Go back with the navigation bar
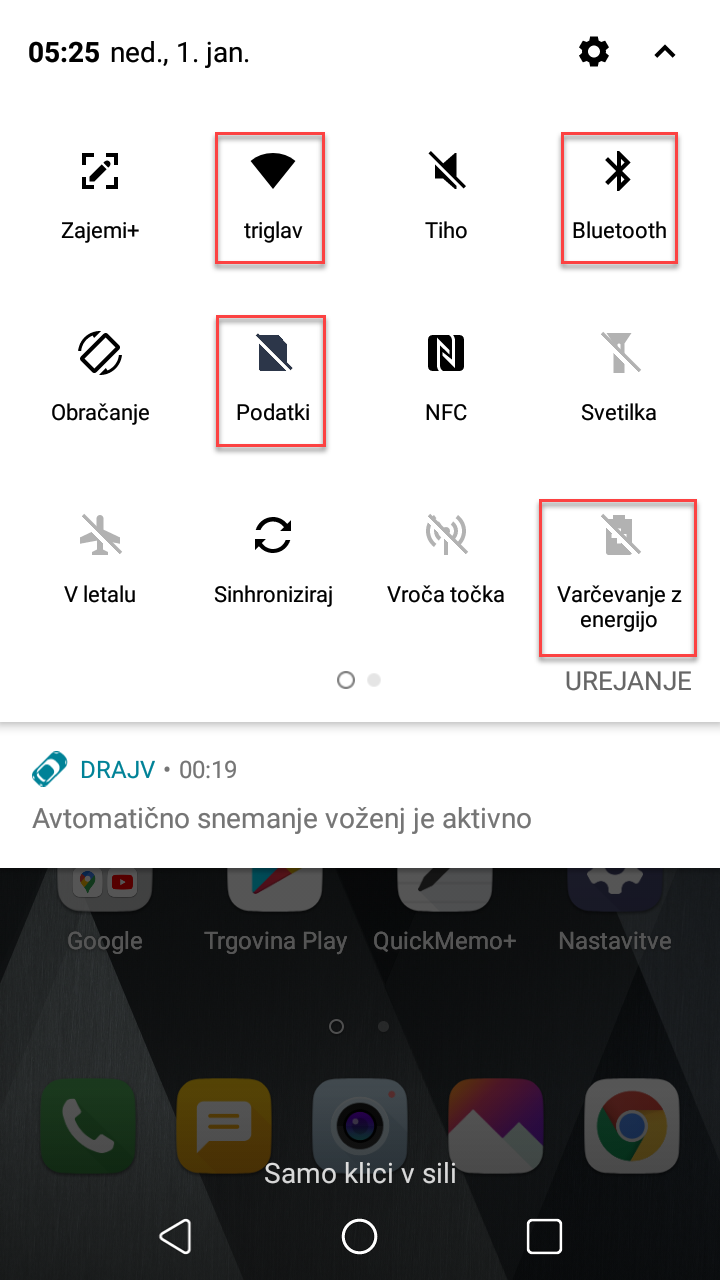This screenshot has height=1280, width=720. click(x=176, y=1237)
